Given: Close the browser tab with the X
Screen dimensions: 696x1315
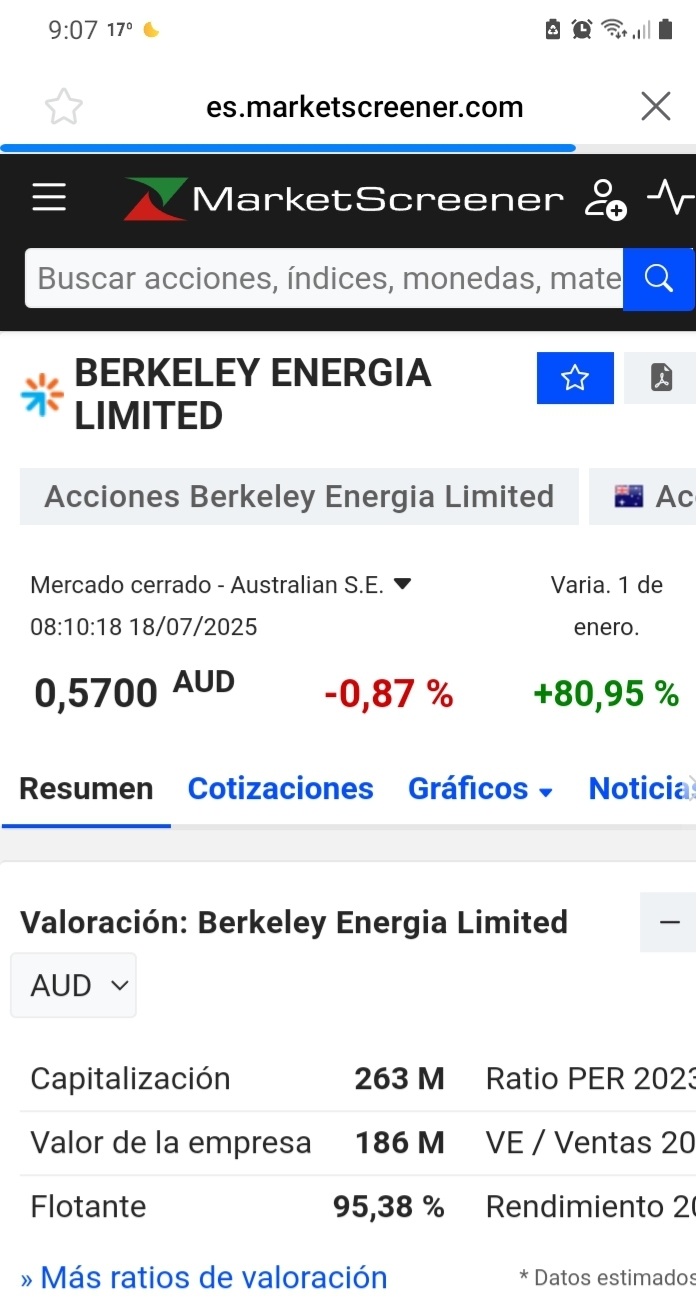Looking at the screenshot, I should pos(655,106).
